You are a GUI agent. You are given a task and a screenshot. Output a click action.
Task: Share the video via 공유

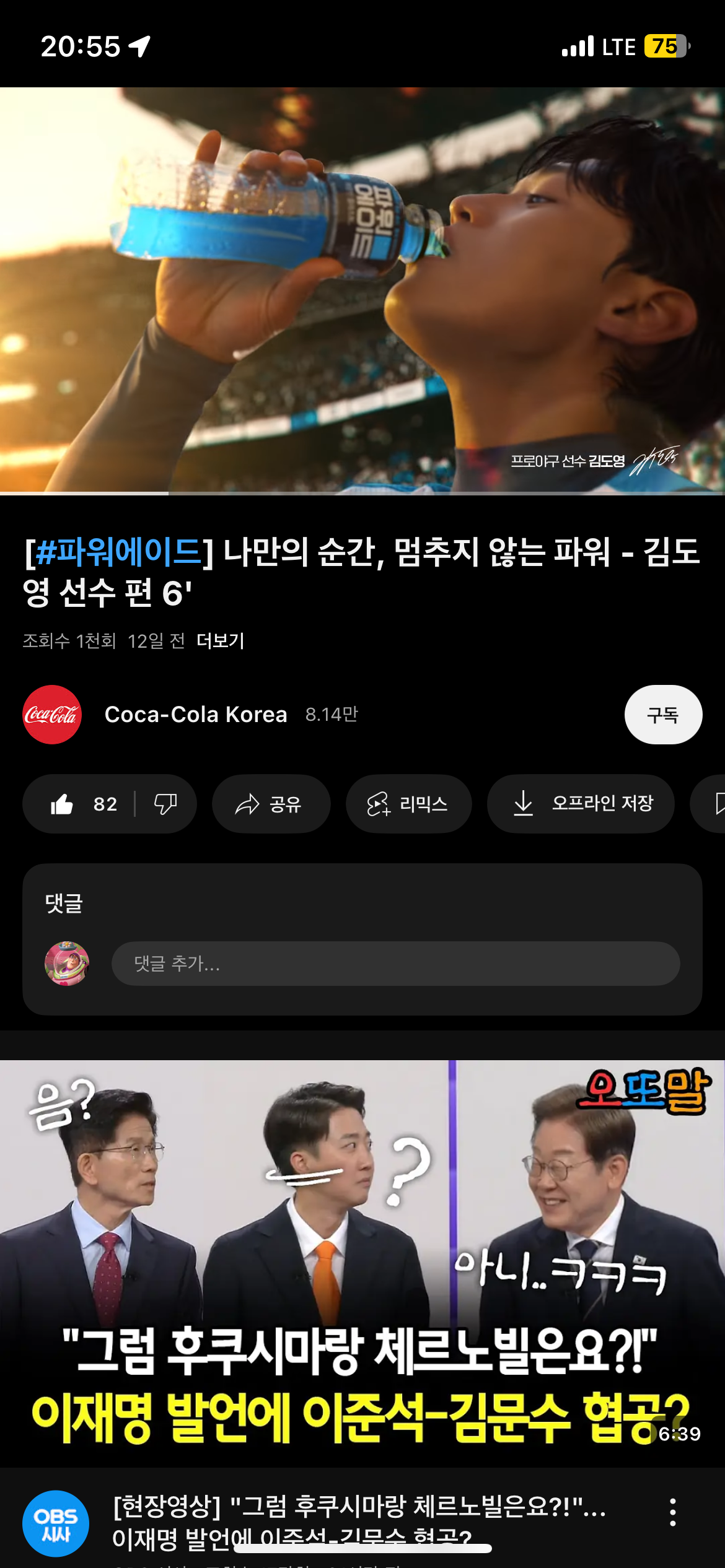click(x=270, y=804)
